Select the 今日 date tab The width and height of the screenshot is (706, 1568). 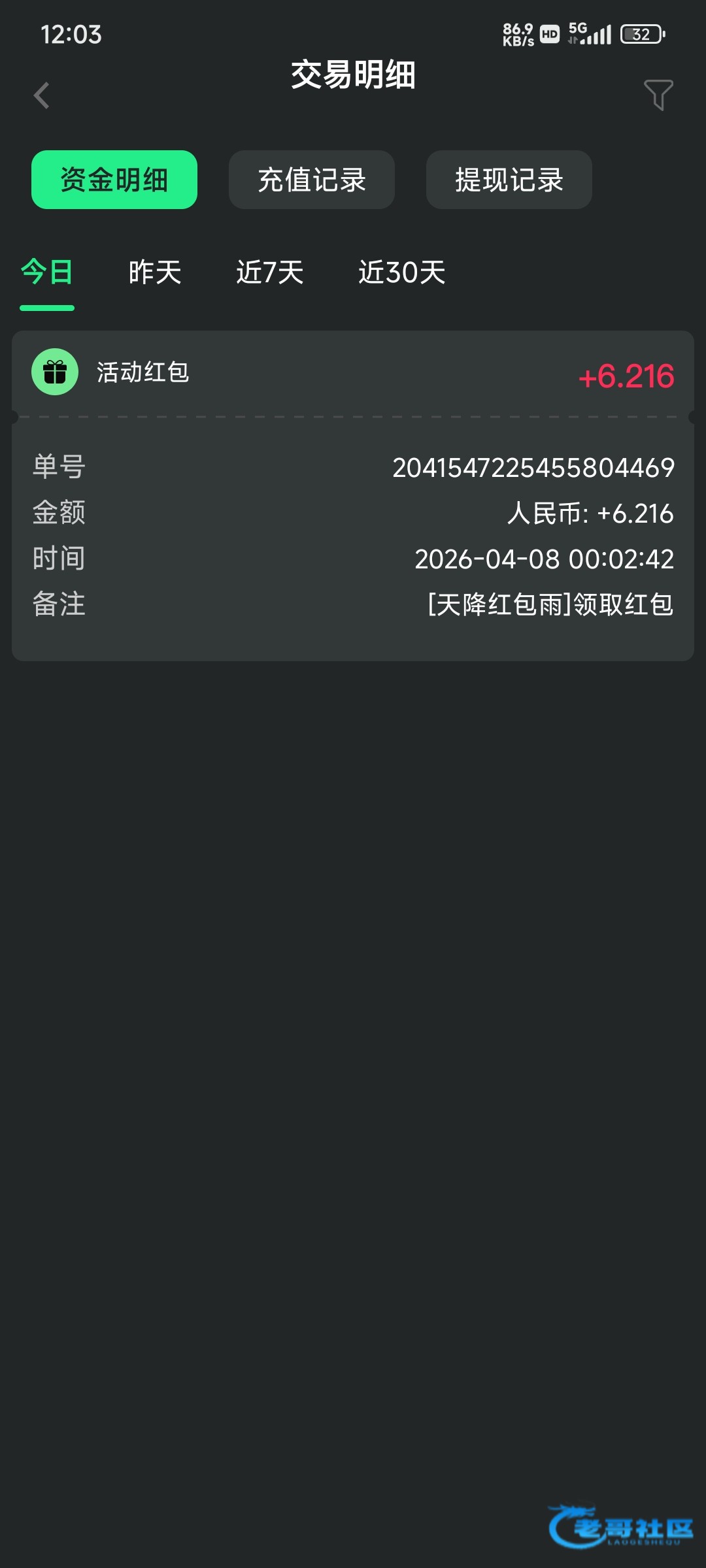(x=47, y=272)
